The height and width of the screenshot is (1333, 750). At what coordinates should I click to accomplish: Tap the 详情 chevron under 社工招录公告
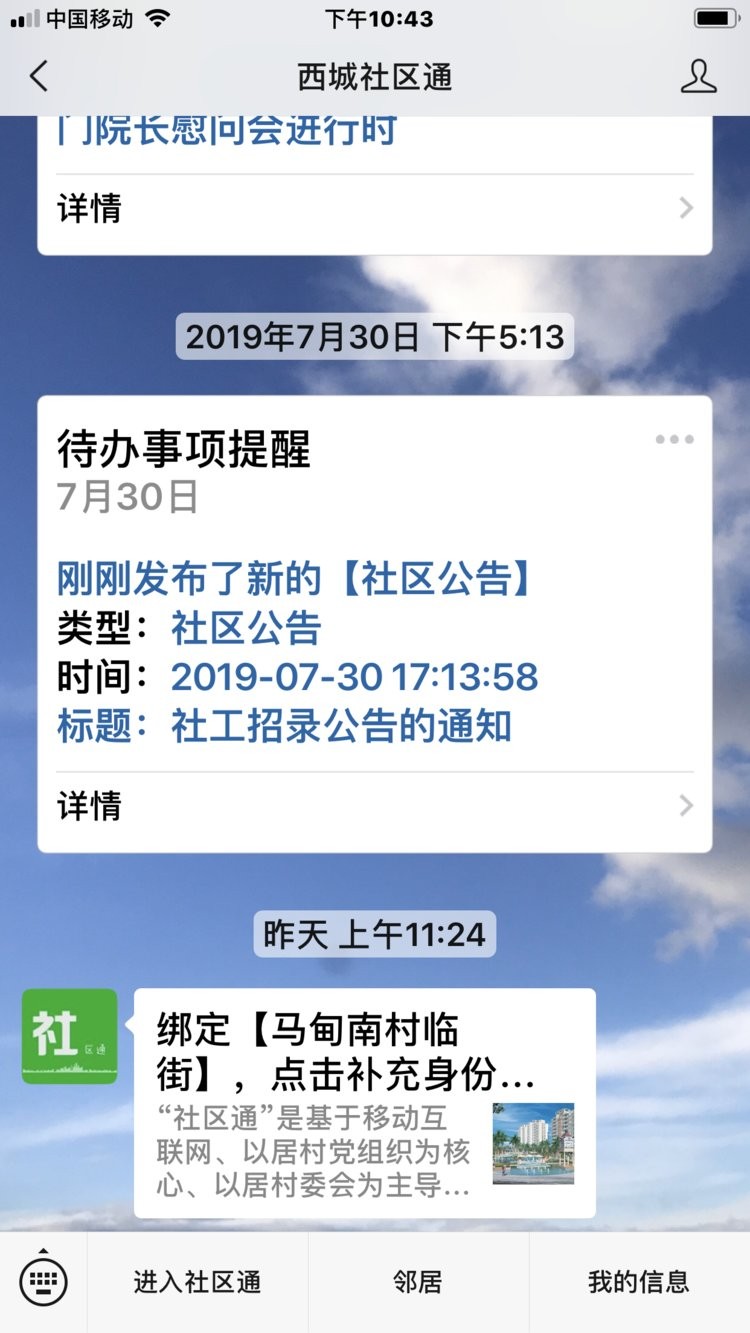coord(686,805)
